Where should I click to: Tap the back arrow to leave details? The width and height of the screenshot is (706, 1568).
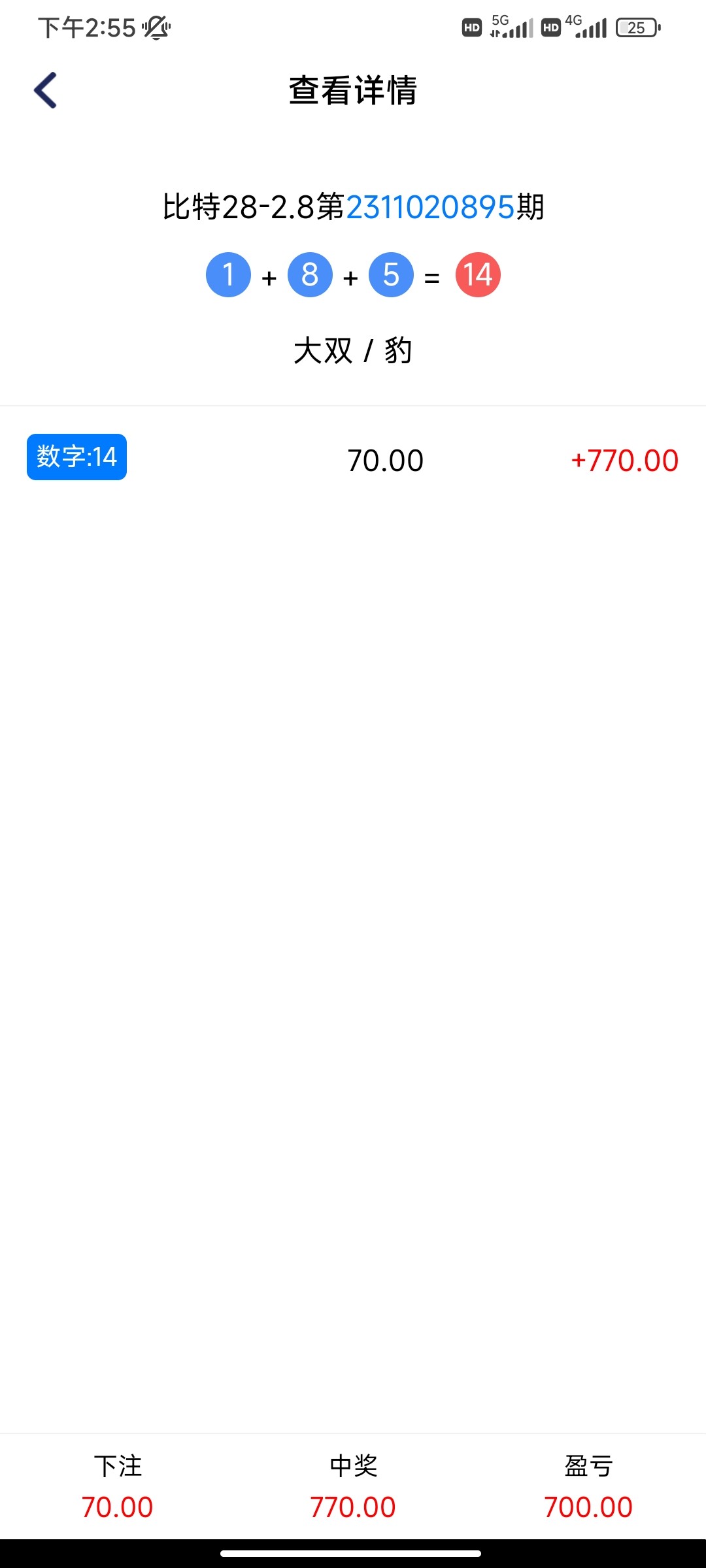(46, 90)
